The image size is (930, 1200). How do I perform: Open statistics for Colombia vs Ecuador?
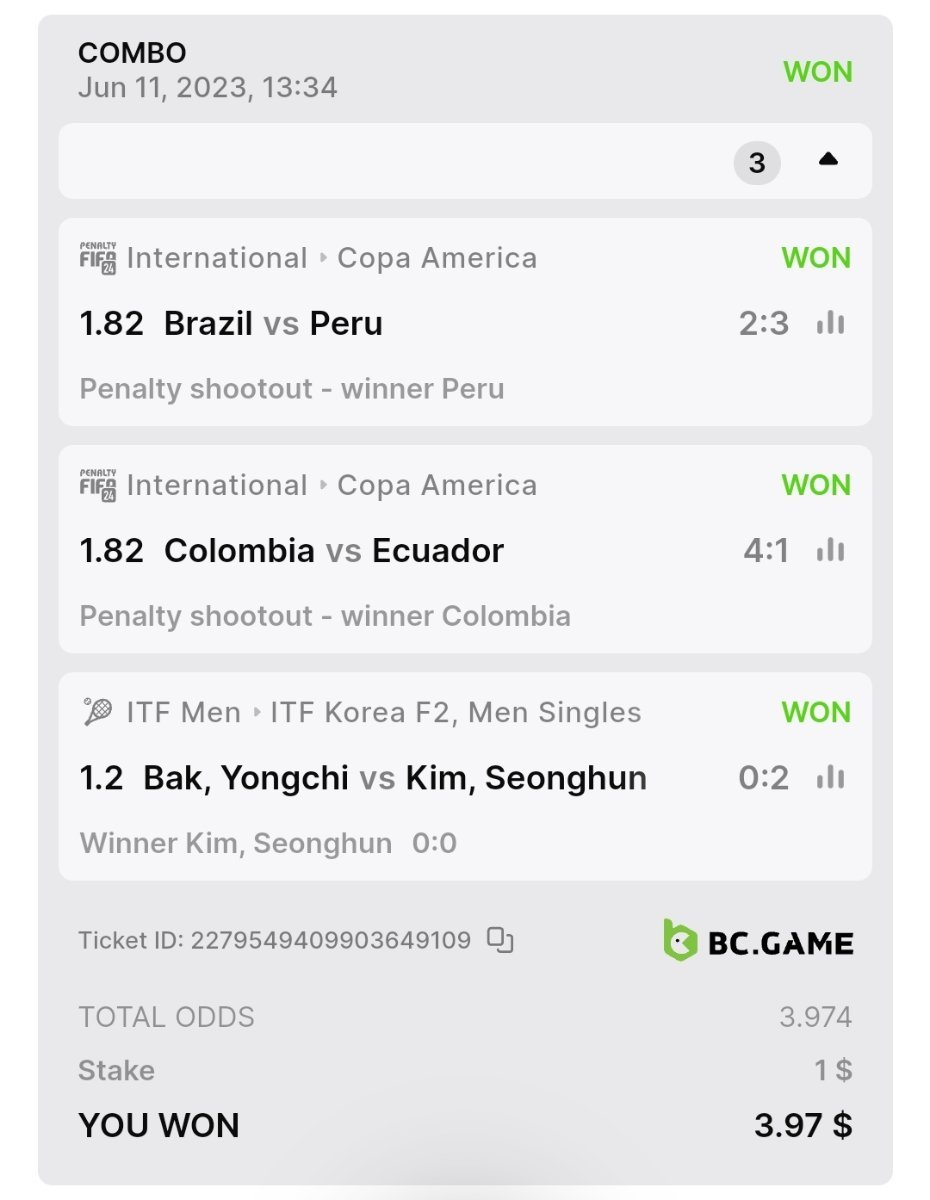tap(831, 550)
